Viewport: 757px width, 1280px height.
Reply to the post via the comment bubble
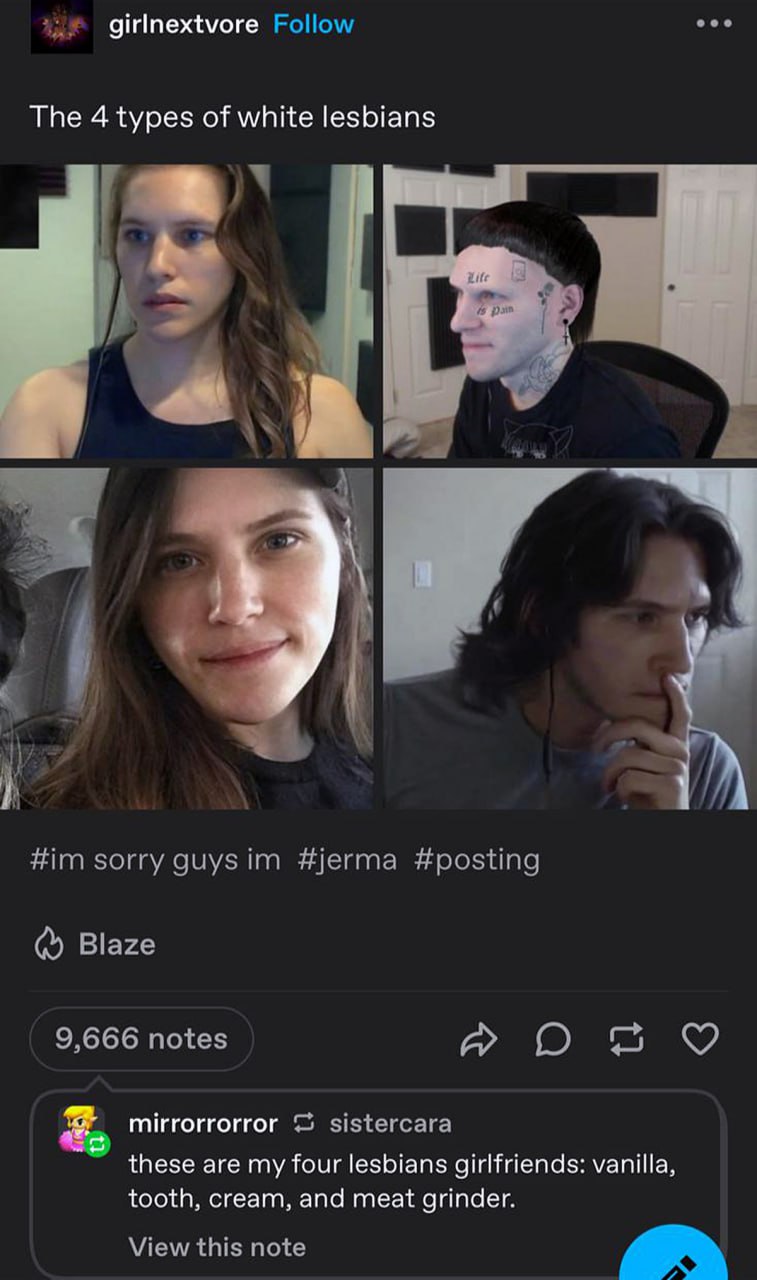point(551,1040)
